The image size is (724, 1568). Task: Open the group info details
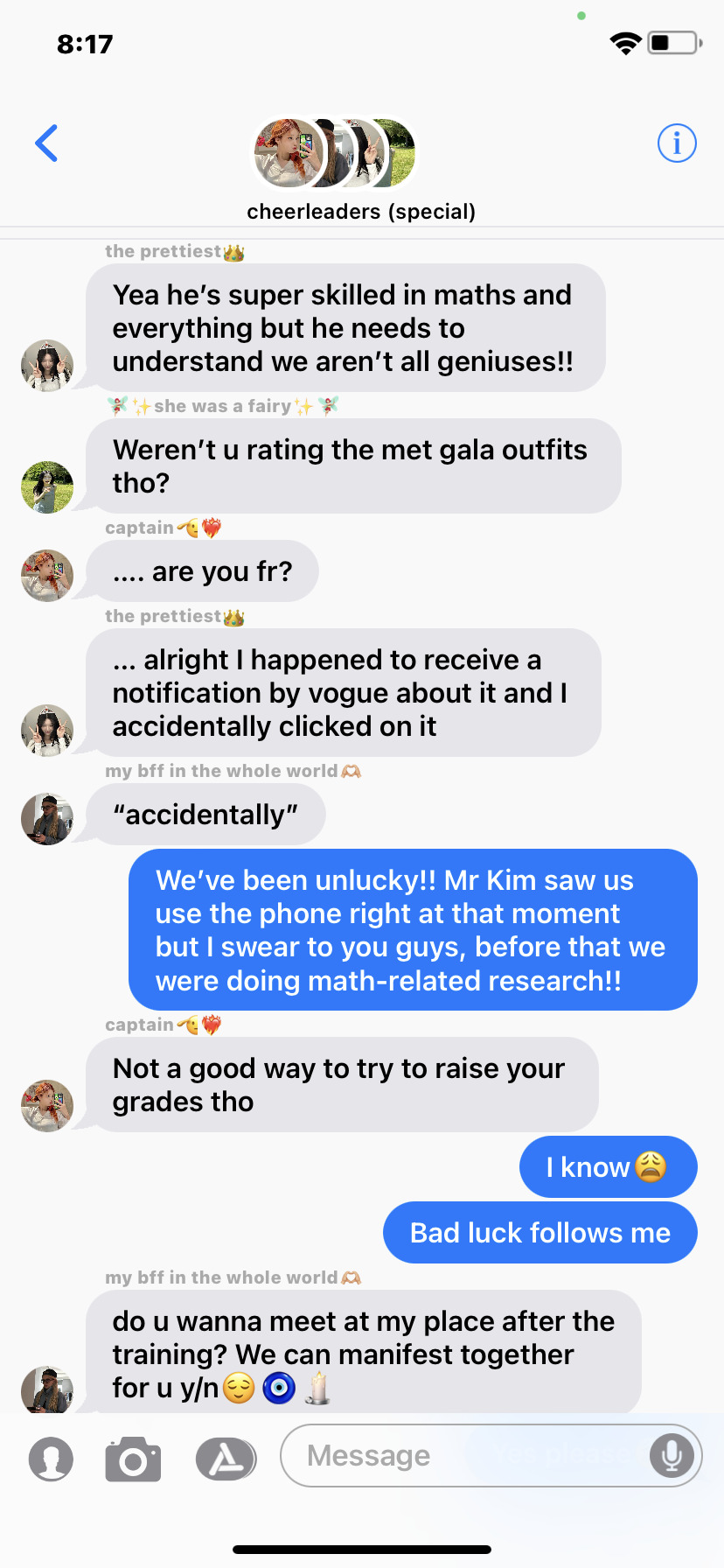pyautogui.click(x=677, y=143)
